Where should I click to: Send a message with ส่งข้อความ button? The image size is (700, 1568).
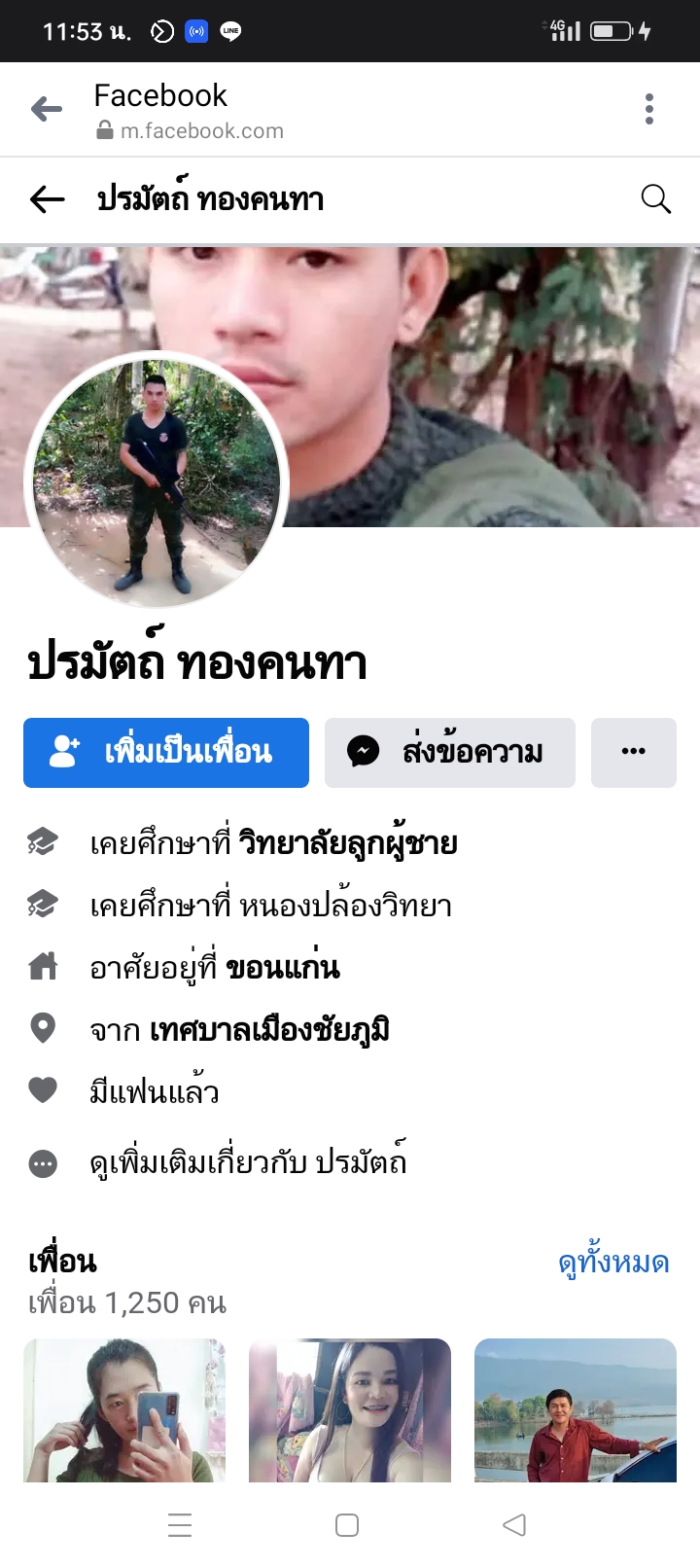pyautogui.click(x=450, y=752)
